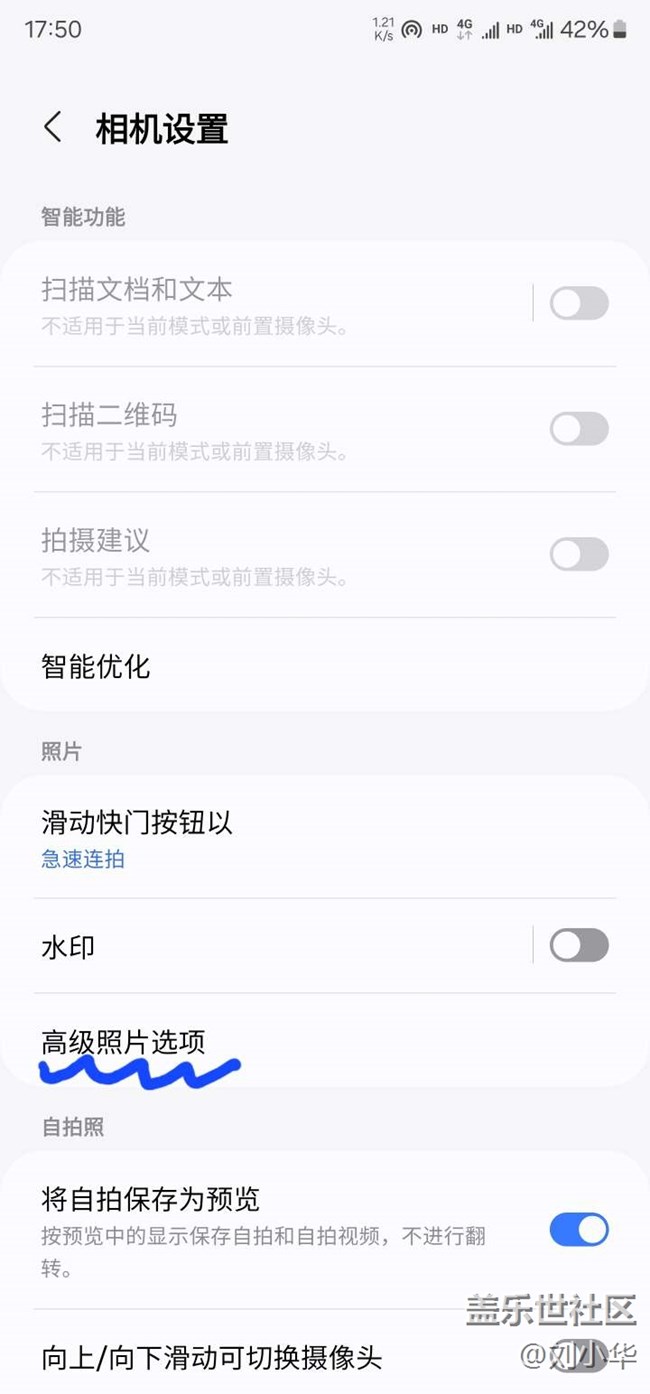This screenshot has width=650, height=1394.
Task: Go back from 相机设置
Action: click(x=53, y=128)
